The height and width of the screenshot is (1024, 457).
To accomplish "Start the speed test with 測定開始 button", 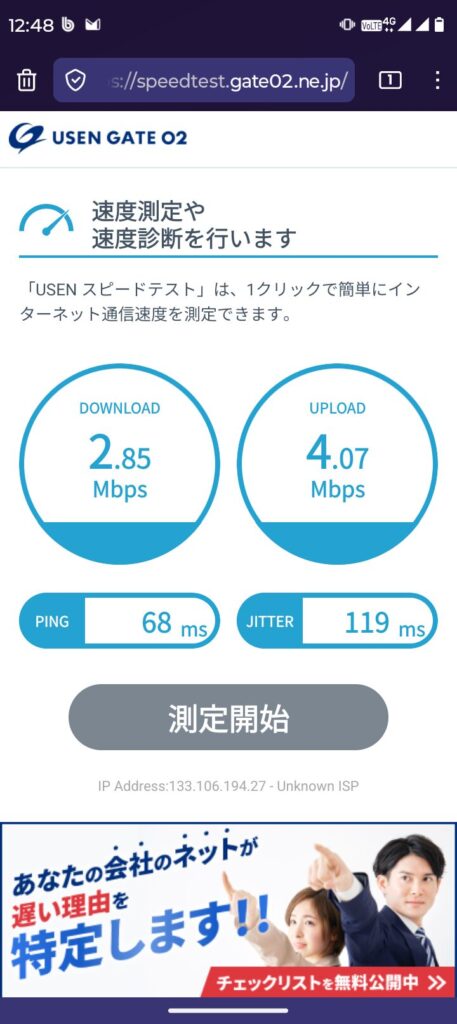I will click(x=228, y=717).
